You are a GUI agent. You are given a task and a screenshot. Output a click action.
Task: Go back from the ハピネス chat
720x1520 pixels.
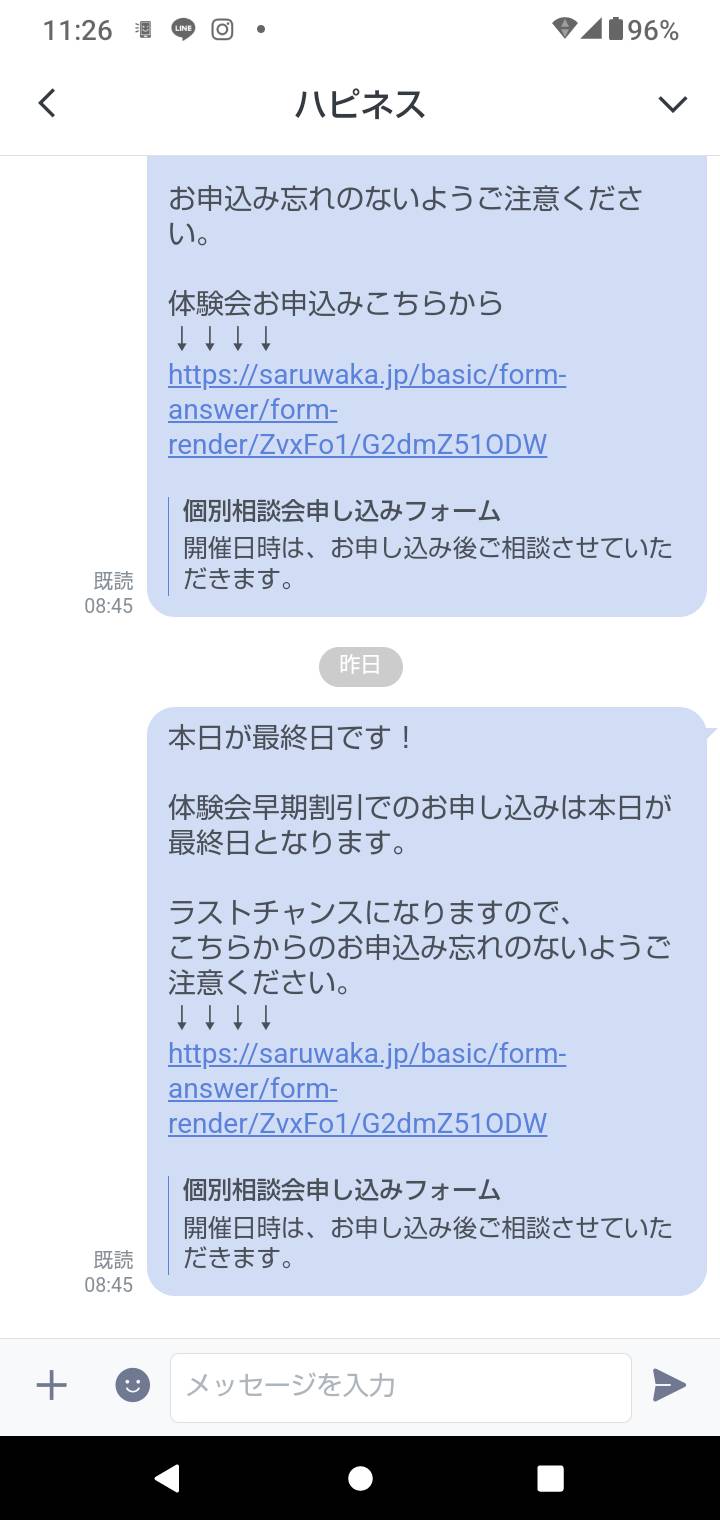click(x=47, y=104)
